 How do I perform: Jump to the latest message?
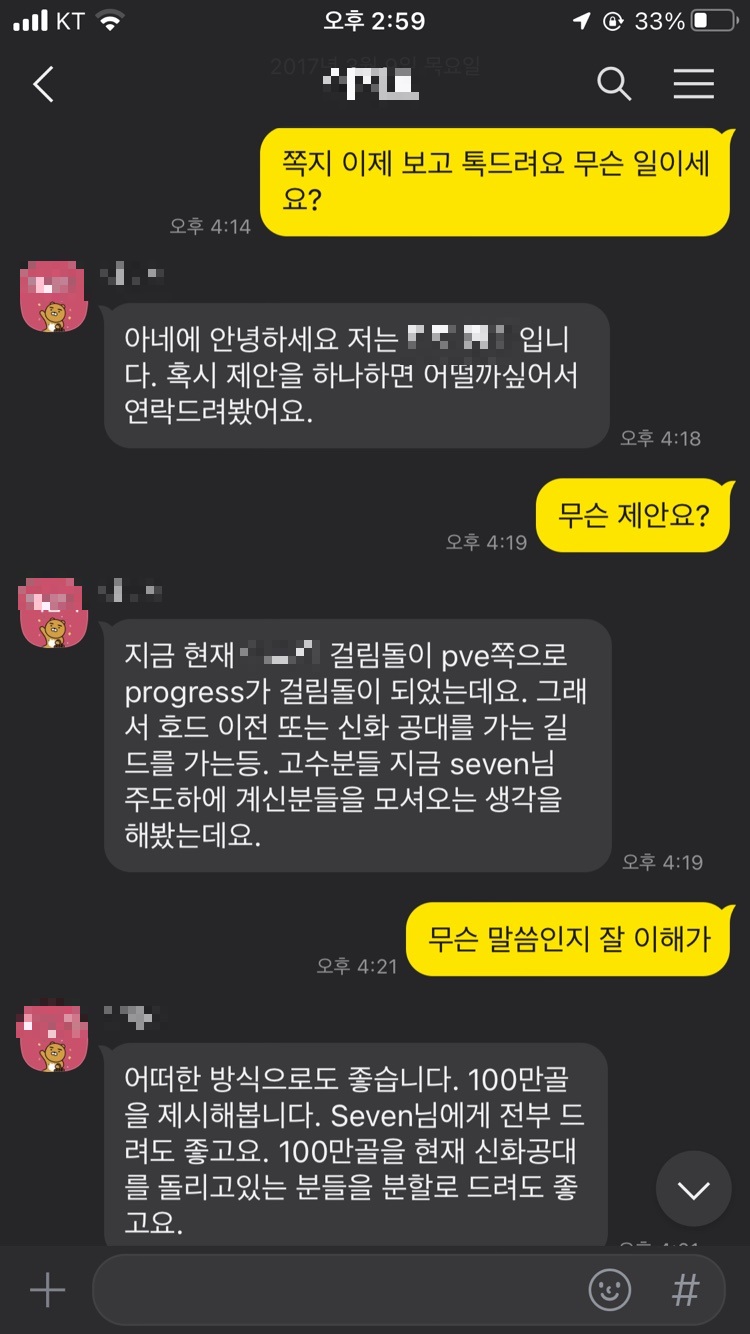[693, 1190]
